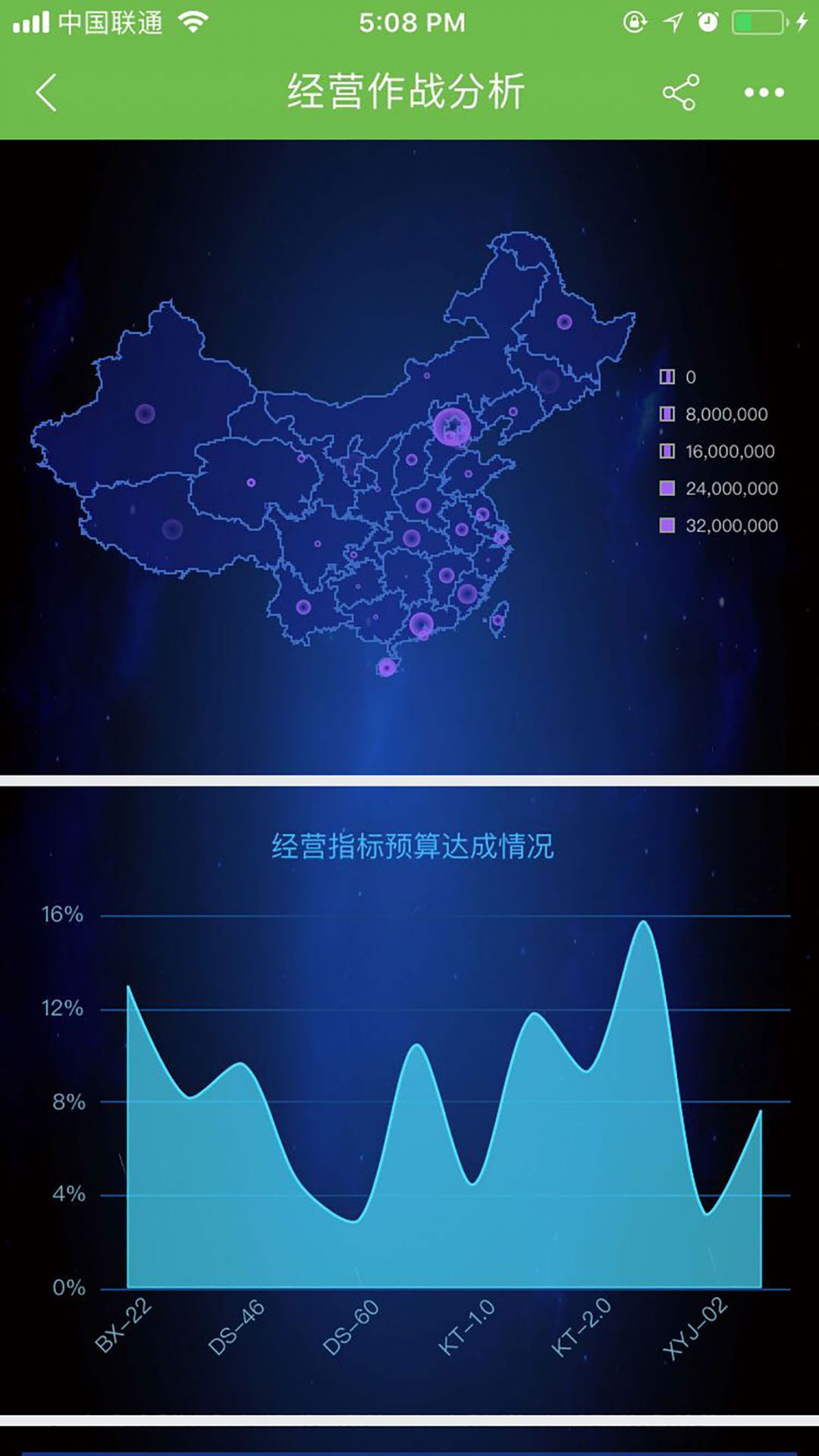
Task: Open the three-dot overflow menu
Action: [764, 93]
